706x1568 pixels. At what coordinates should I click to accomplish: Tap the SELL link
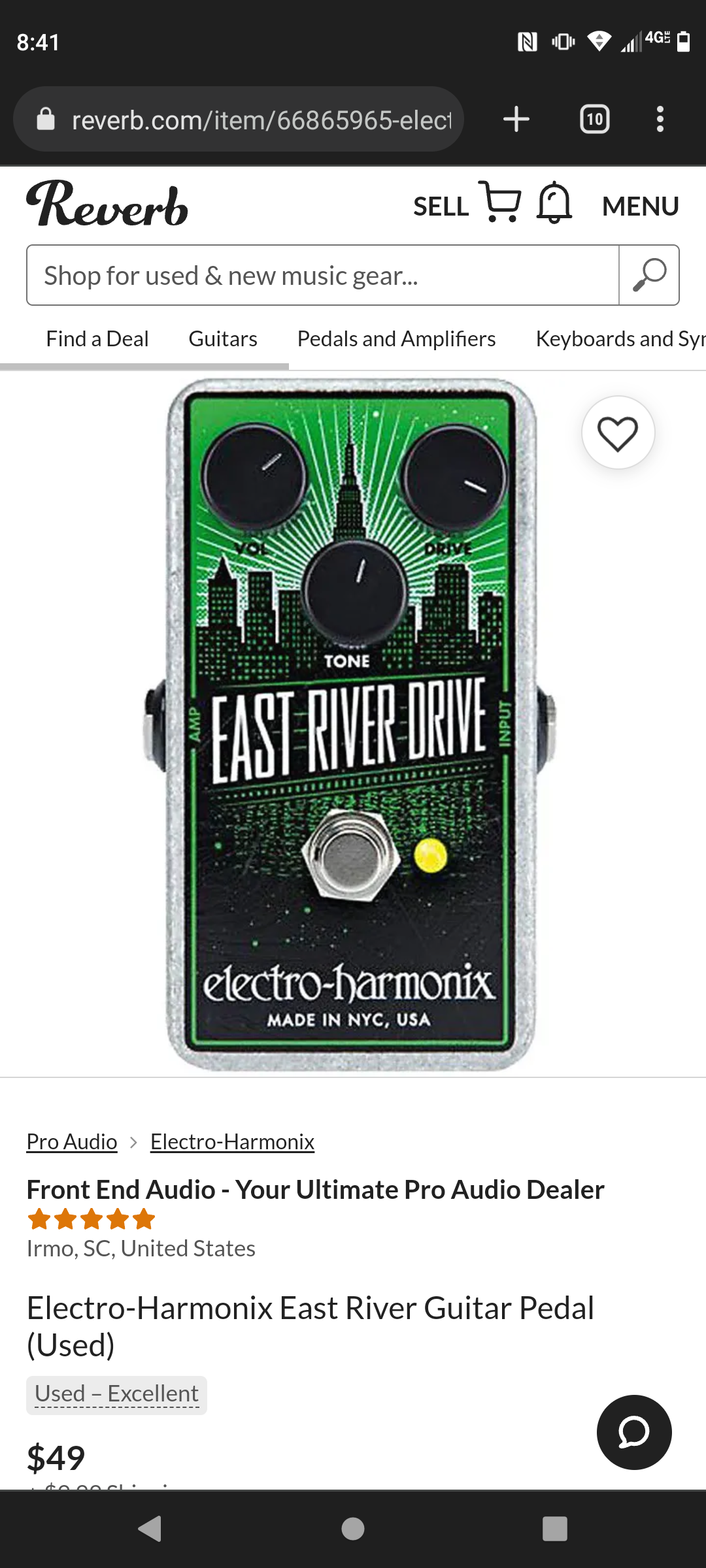[x=441, y=207]
